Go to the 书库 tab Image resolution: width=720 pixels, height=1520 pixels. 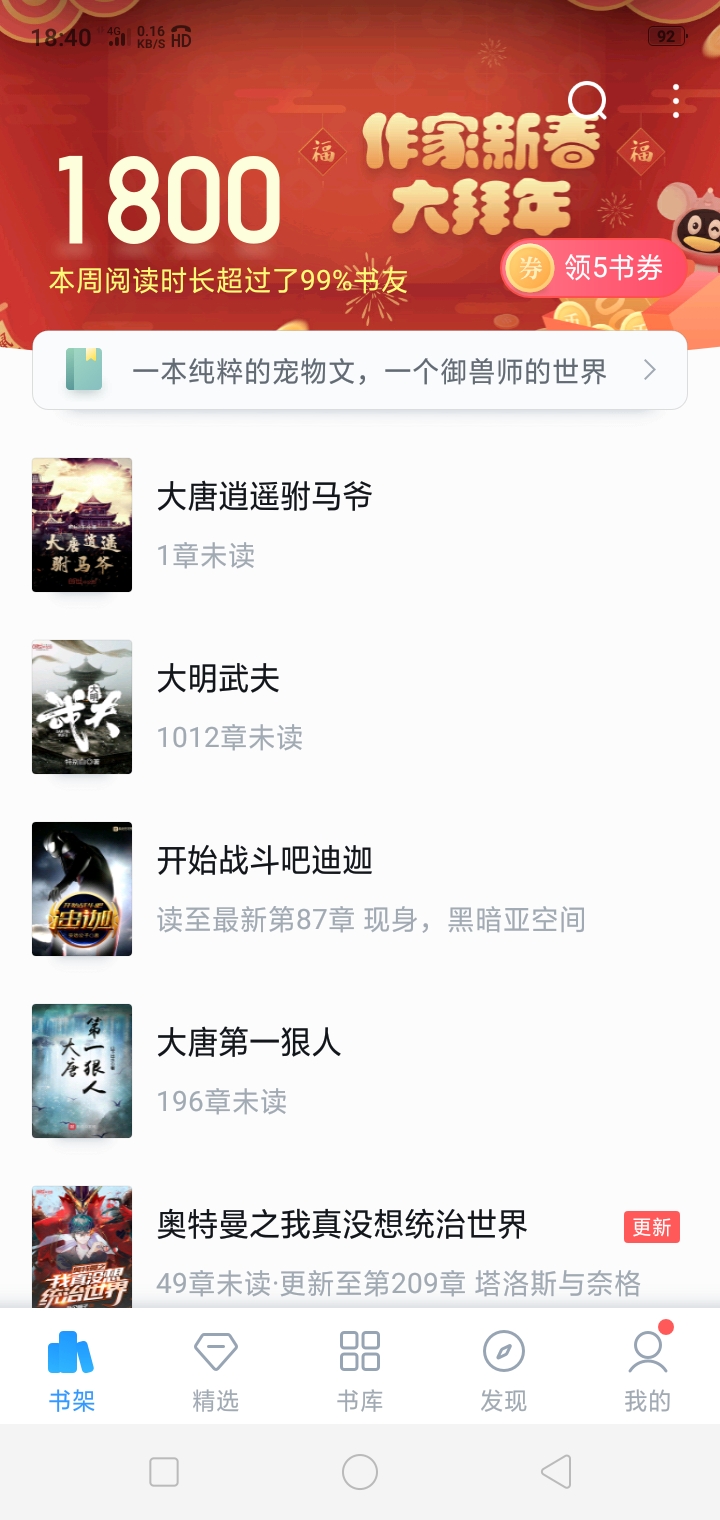(x=360, y=1368)
